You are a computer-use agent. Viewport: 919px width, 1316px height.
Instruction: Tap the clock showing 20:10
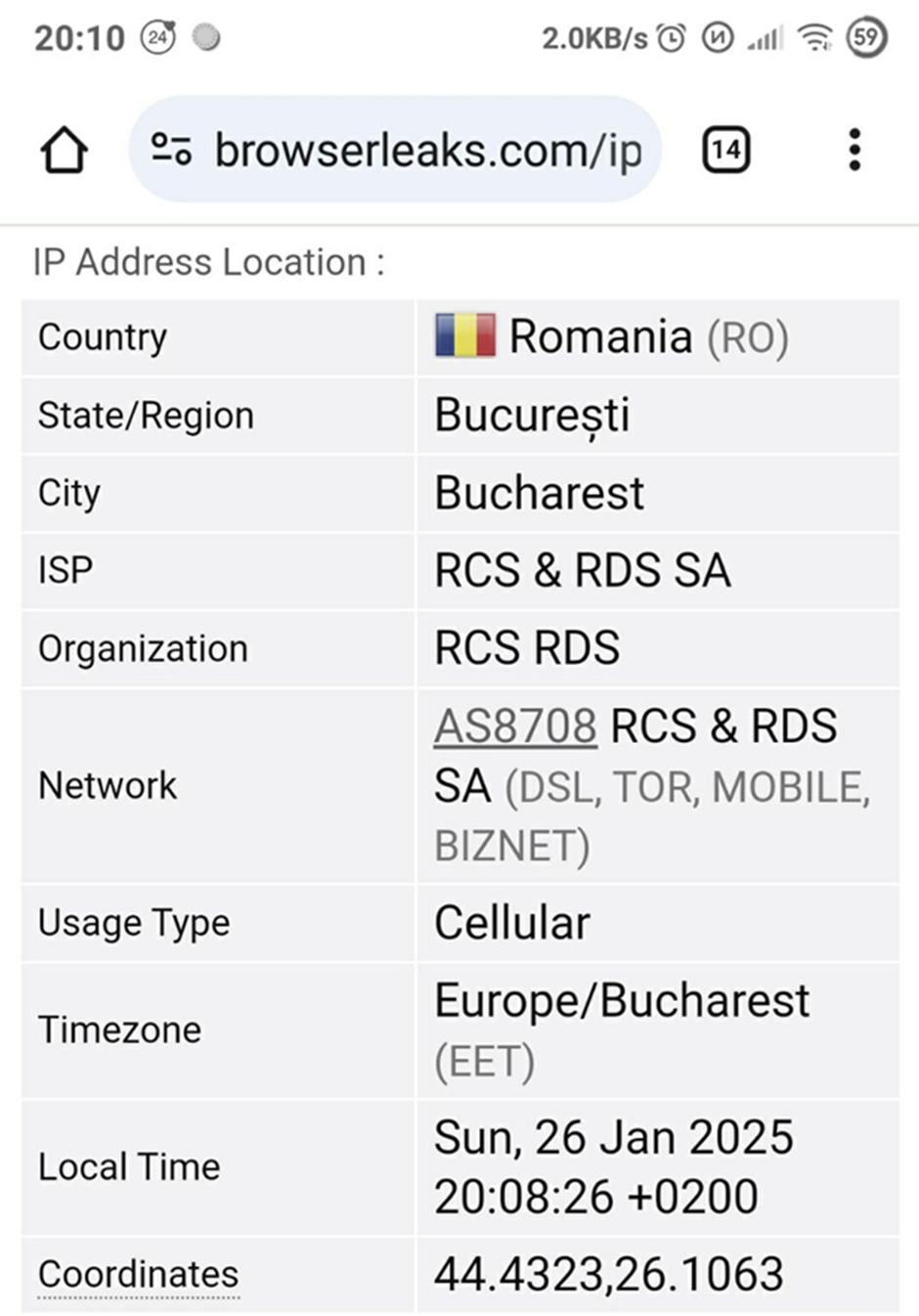[78, 37]
